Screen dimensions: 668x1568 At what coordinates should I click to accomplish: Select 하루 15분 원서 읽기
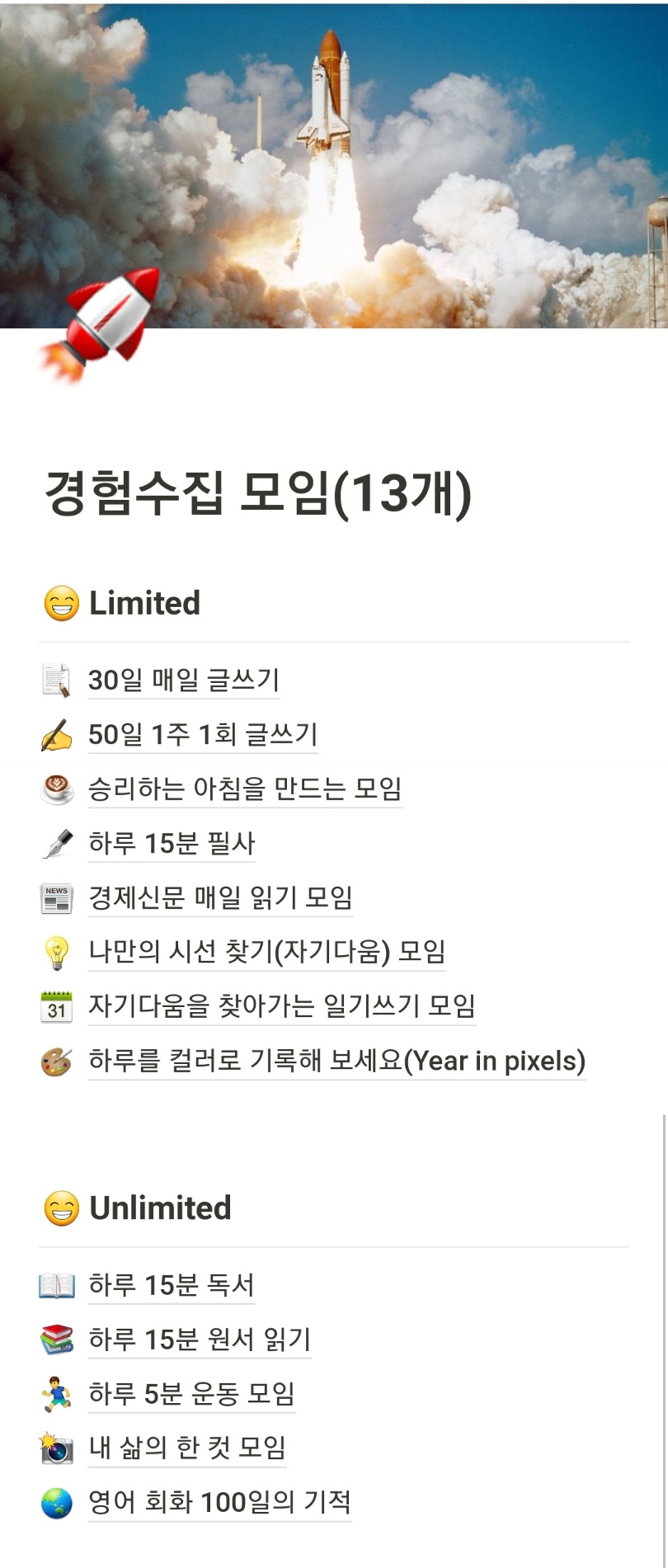point(200,1340)
